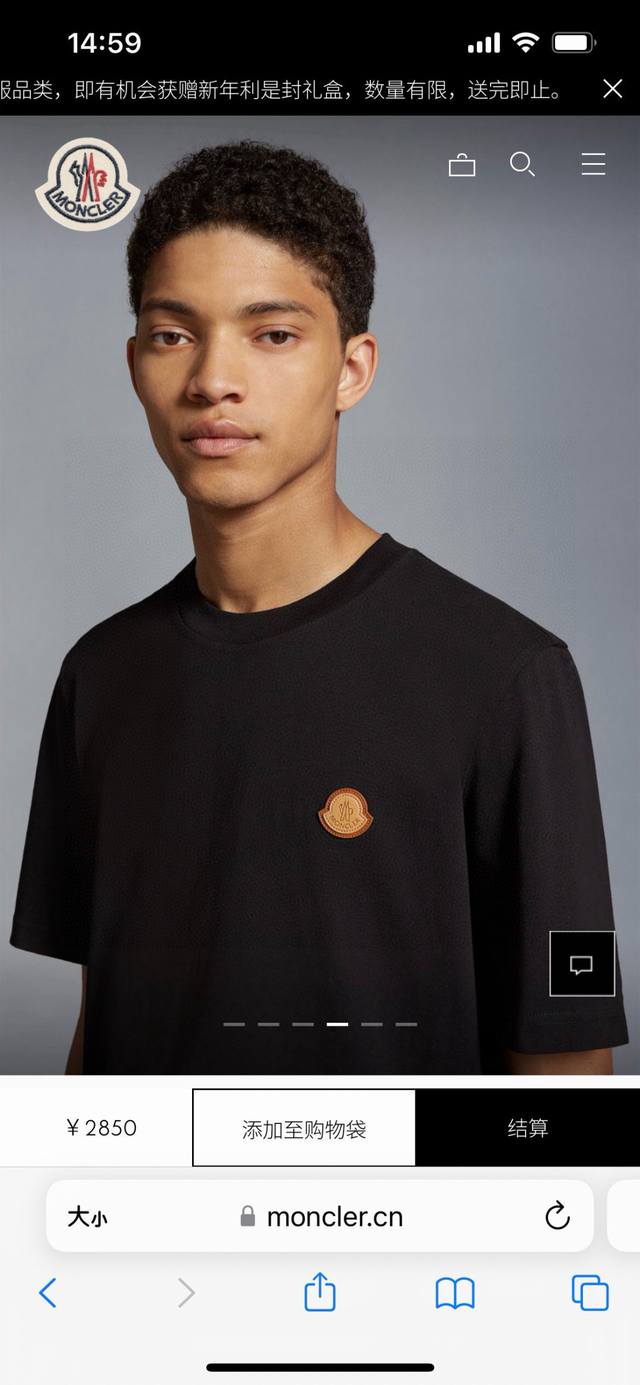Open site search magnifier
640x1385 pixels.
pos(522,165)
